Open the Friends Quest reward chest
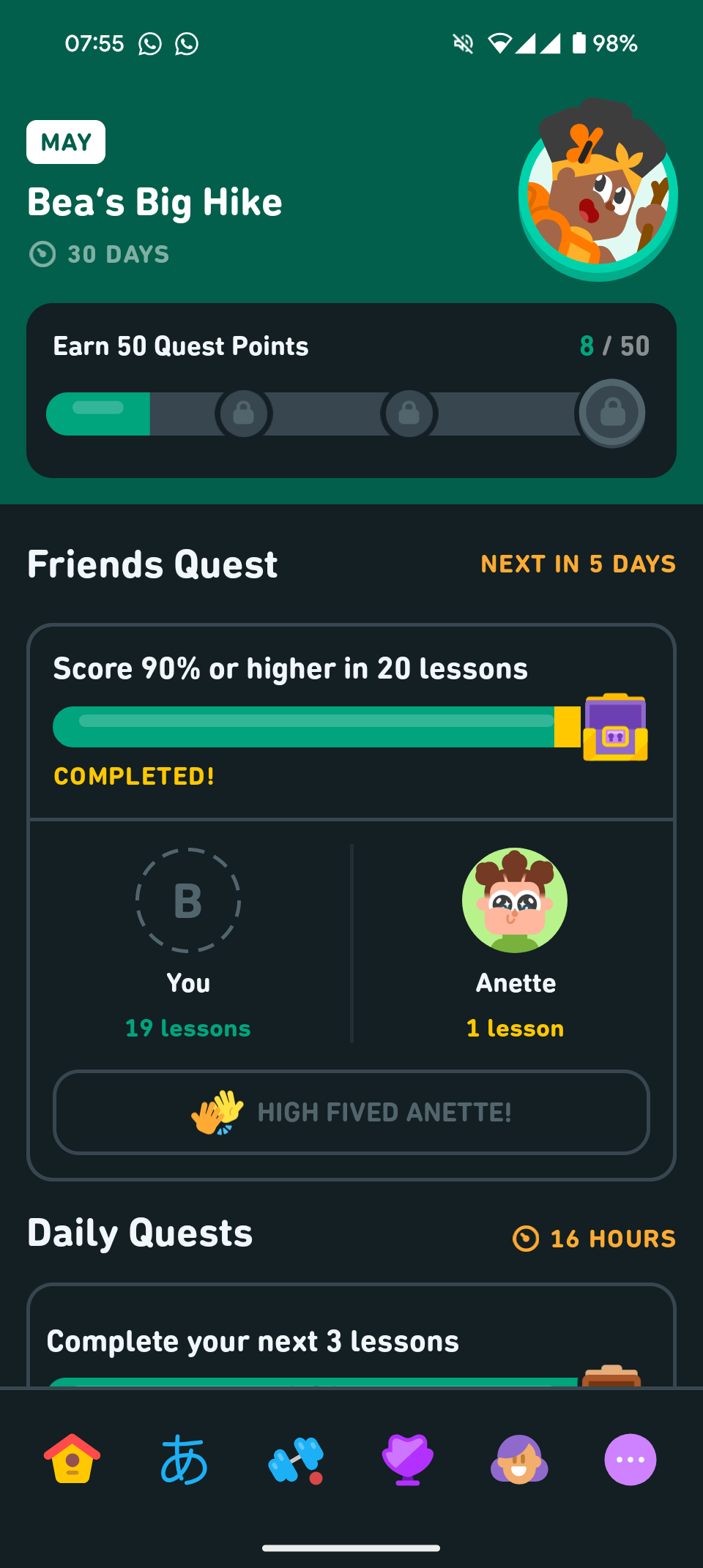This screenshot has width=703, height=1568. [615, 727]
